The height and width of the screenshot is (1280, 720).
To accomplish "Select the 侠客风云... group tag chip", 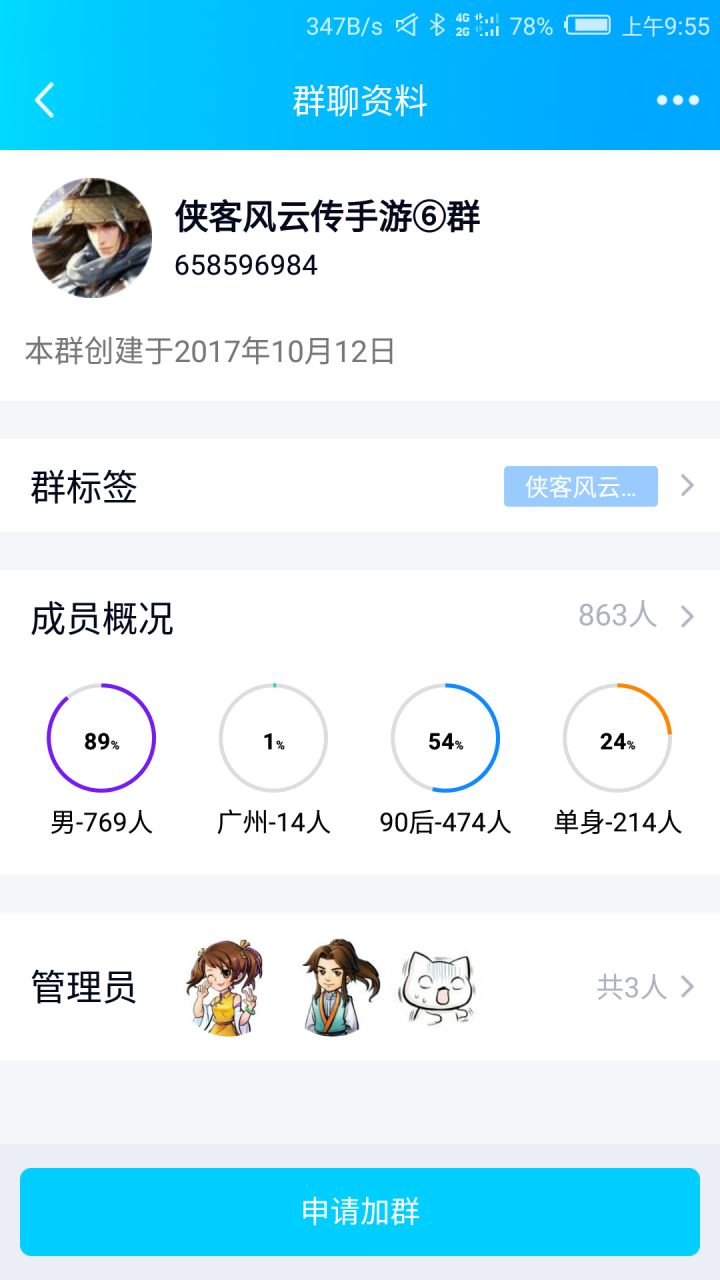I will point(581,487).
